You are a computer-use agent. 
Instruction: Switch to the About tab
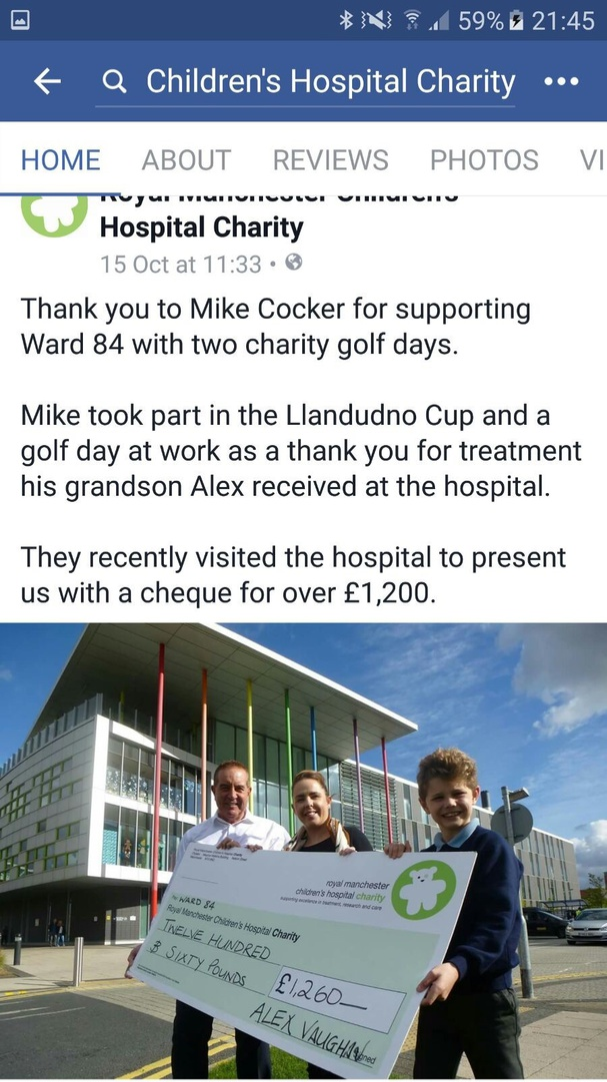[x=186, y=160]
